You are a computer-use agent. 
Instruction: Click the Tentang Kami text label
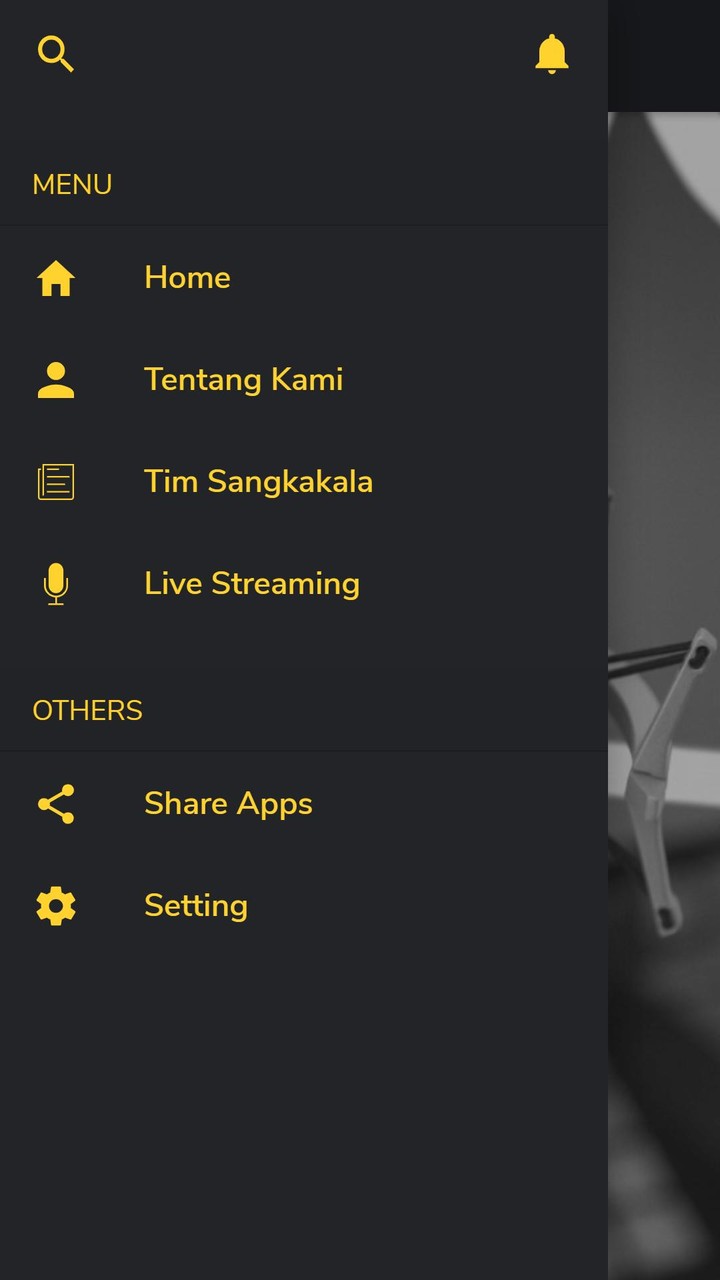[244, 380]
